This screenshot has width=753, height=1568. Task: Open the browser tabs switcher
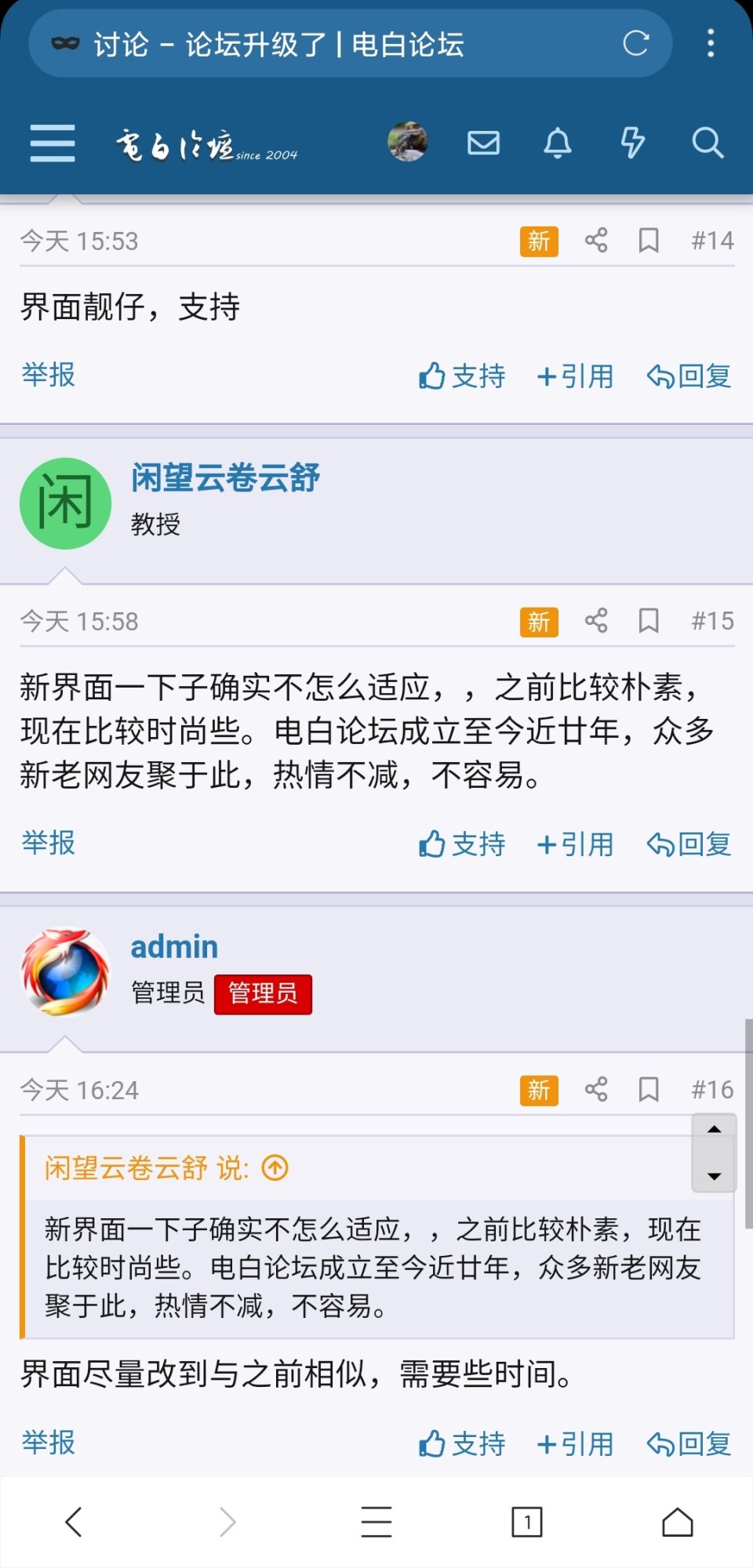pos(526,1522)
